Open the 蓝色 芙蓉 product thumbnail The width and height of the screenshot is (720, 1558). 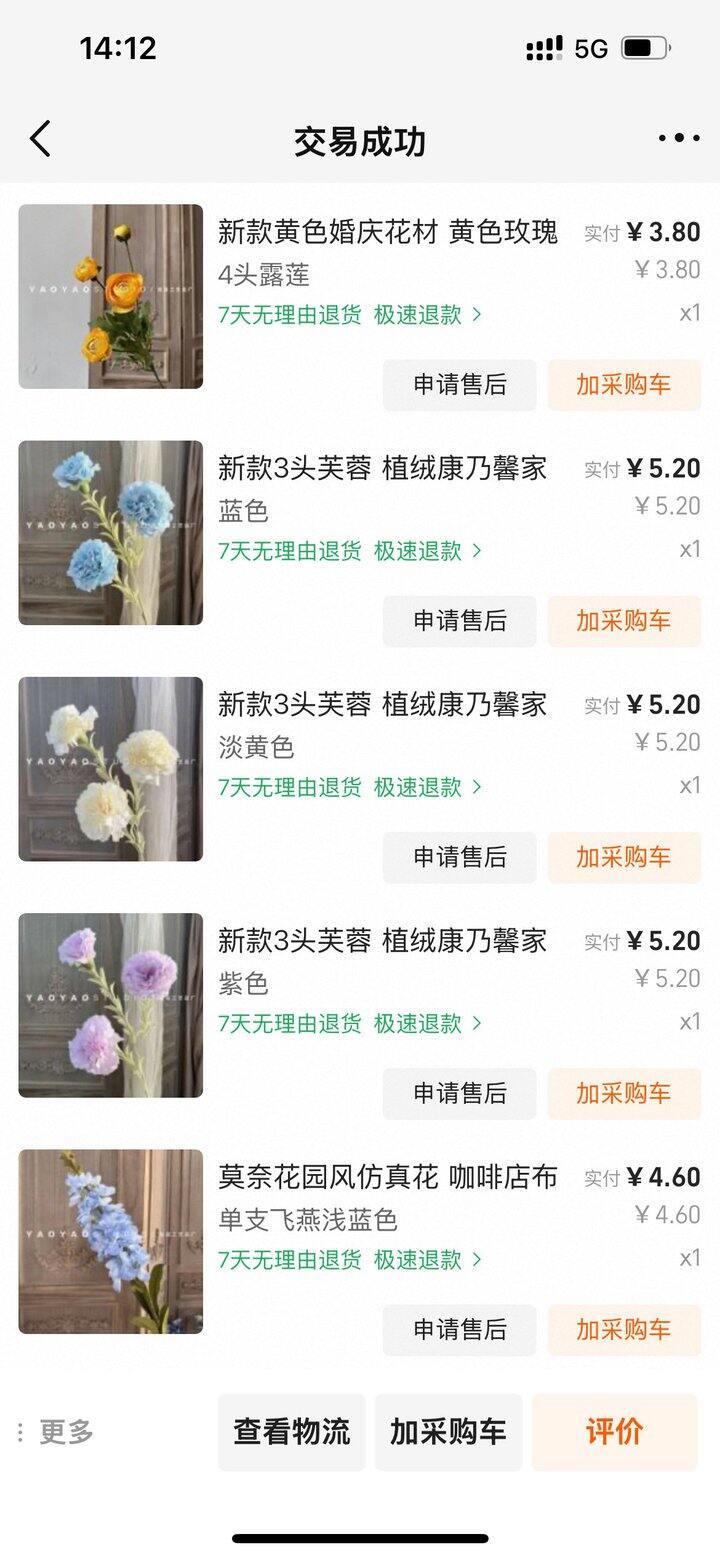(110, 532)
